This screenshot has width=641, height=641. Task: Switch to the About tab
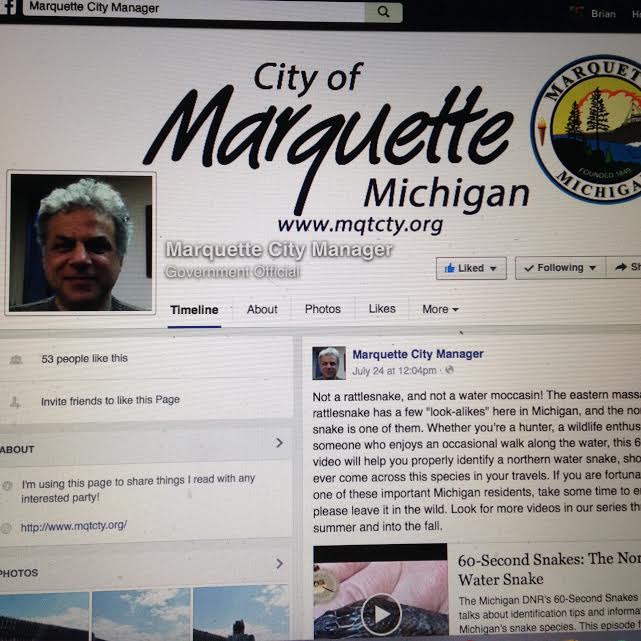[262, 309]
